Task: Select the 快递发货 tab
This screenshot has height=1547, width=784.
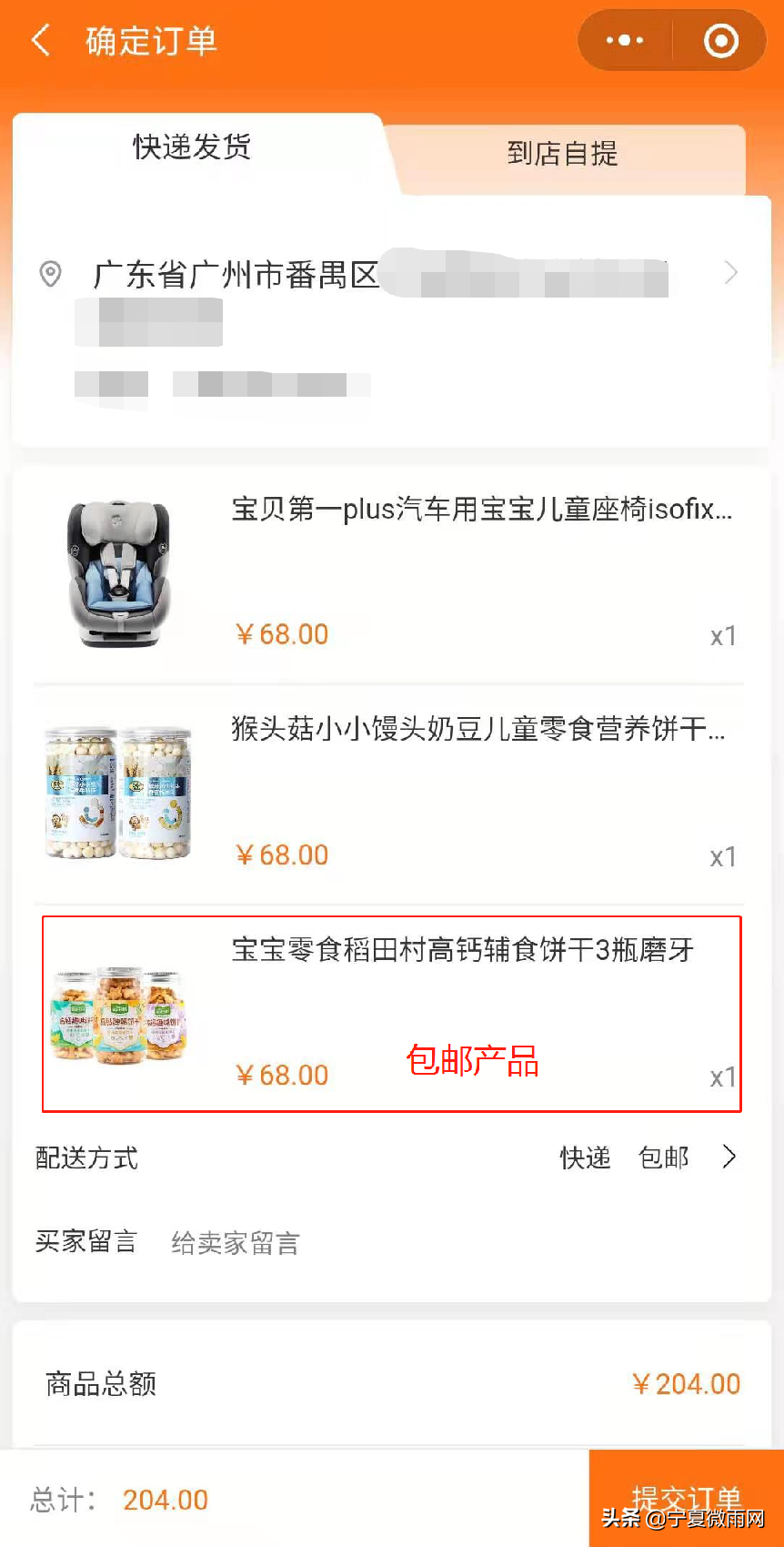Action: [192, 147]
